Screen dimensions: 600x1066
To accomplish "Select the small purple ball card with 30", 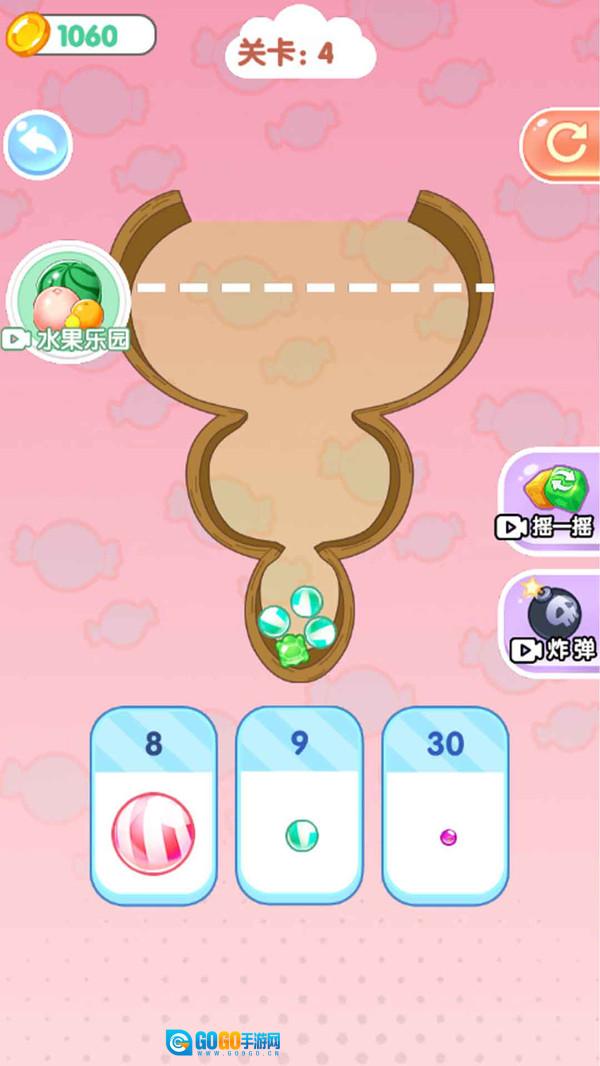I will [x=445, y=806].
